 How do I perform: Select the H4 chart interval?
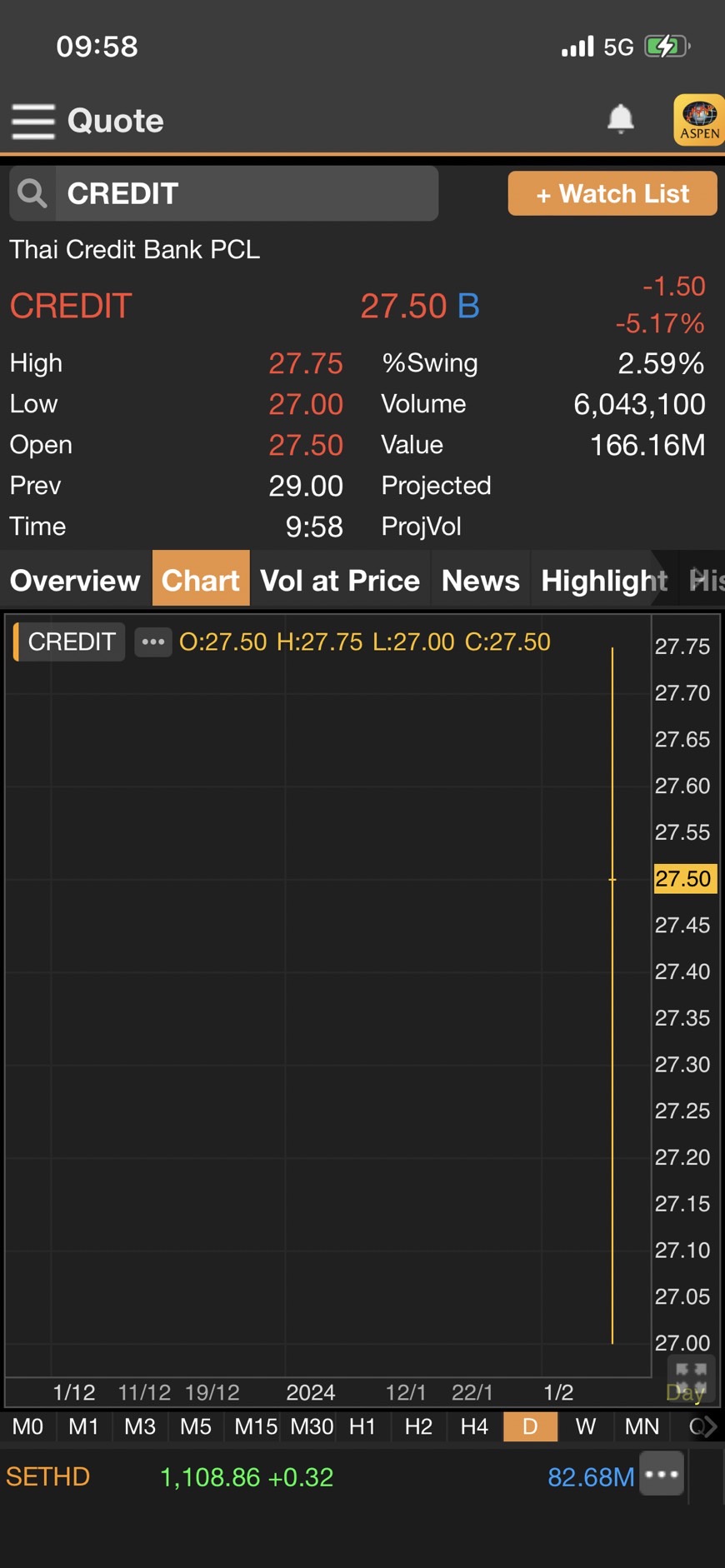pyautogui.click(x=473, y=1426)
